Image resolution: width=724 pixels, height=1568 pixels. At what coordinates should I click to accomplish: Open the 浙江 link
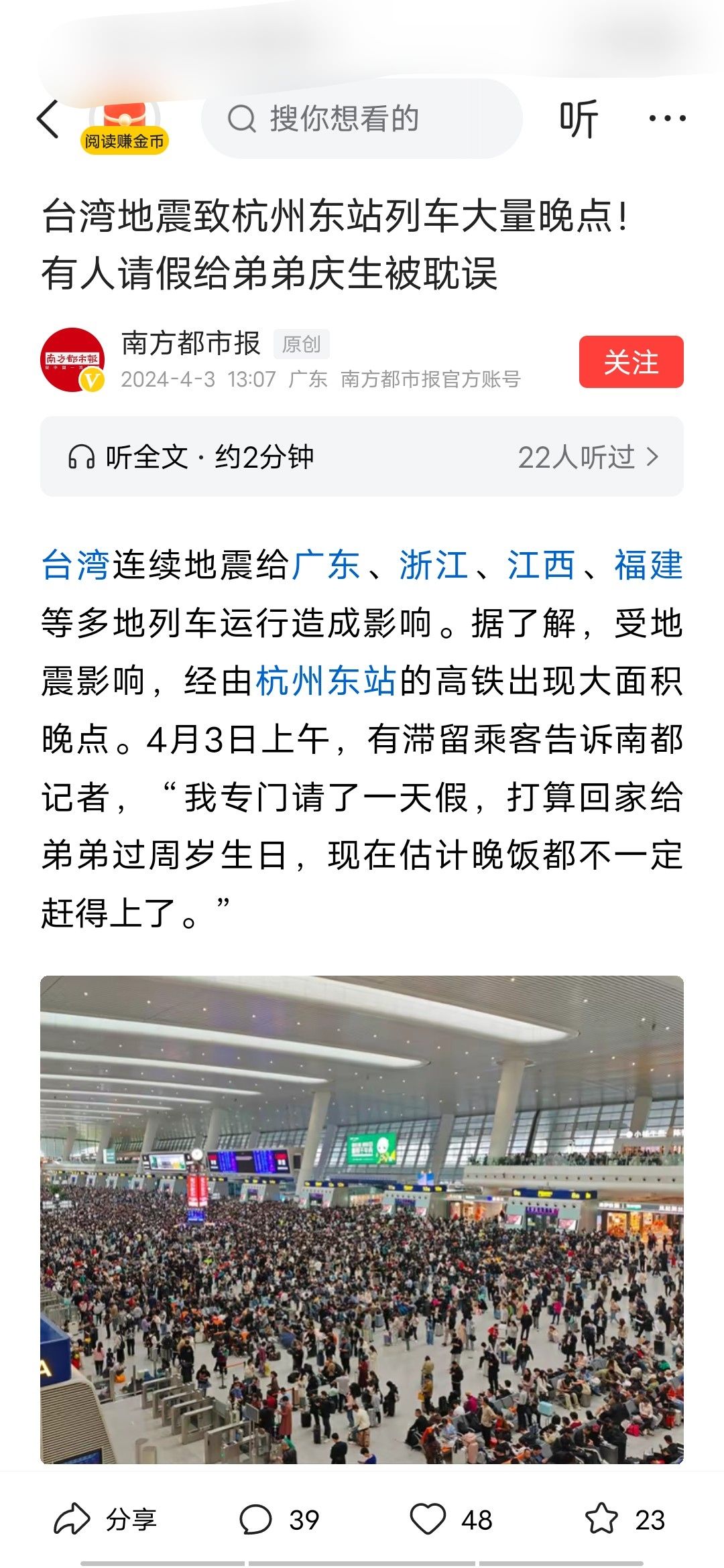click(x=434, y=564)
